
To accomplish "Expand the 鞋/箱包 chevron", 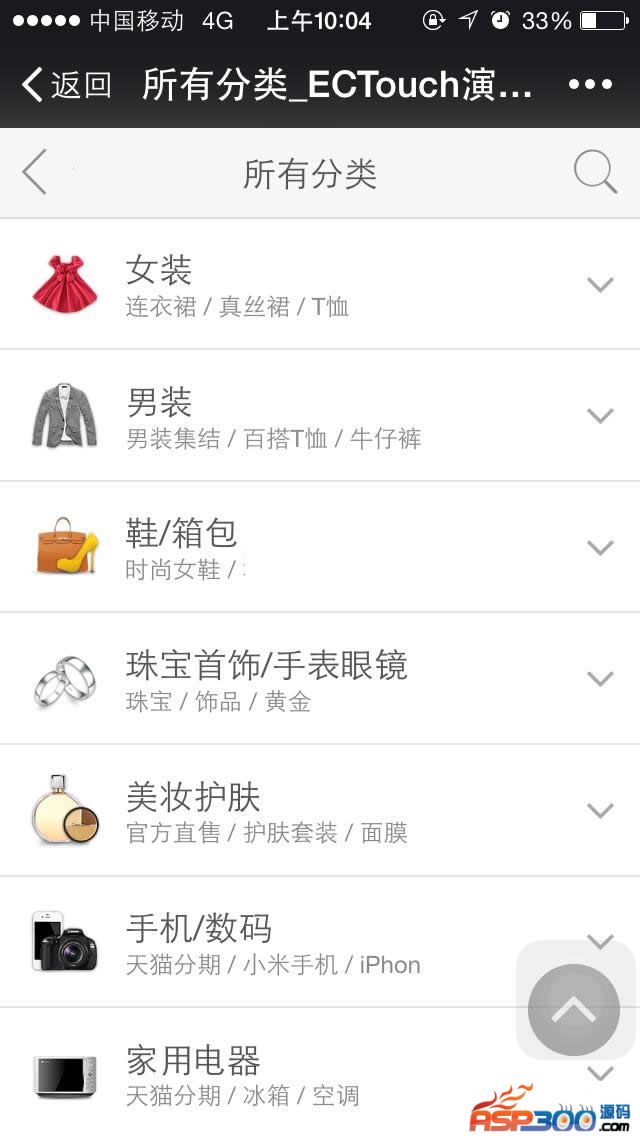I will pos(600,547).
